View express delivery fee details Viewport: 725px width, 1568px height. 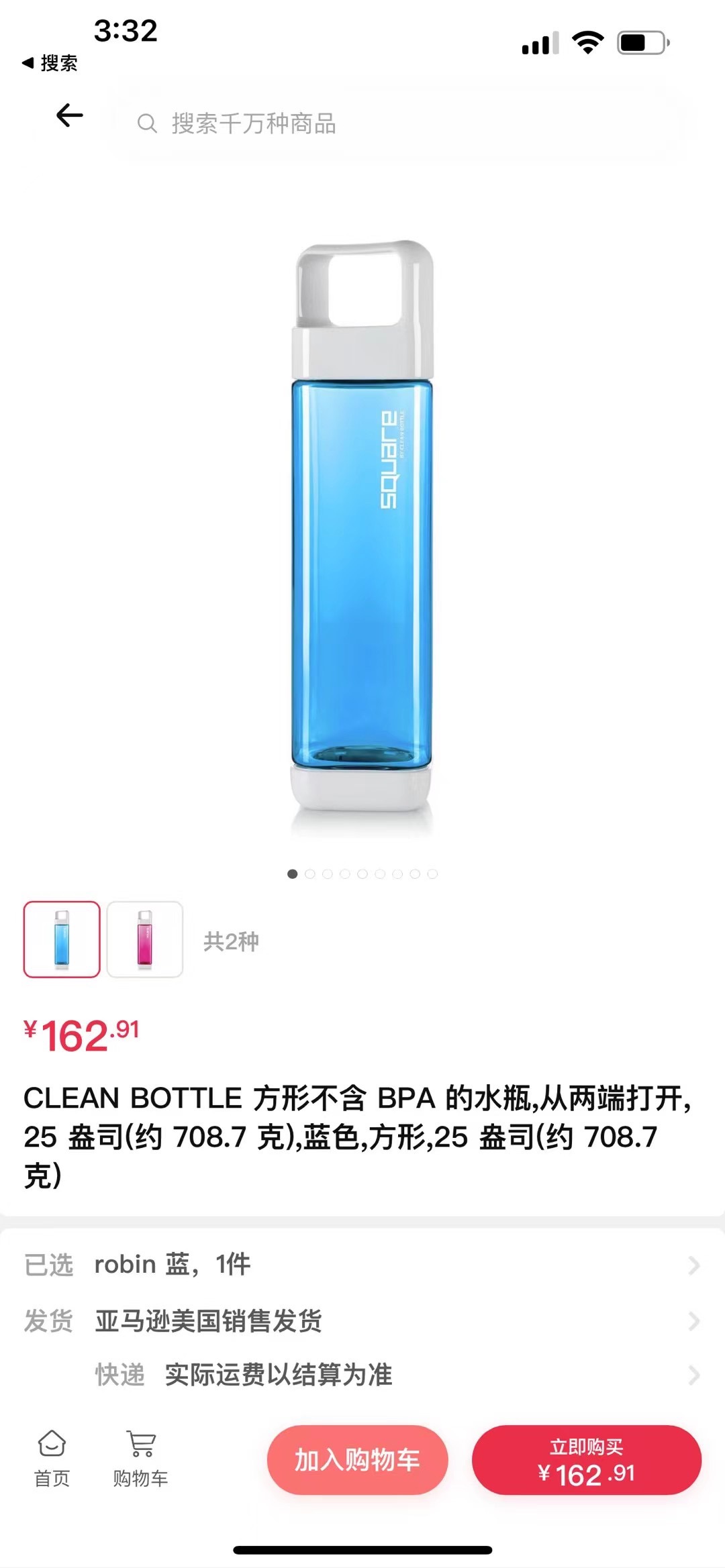coord(396,1375)
